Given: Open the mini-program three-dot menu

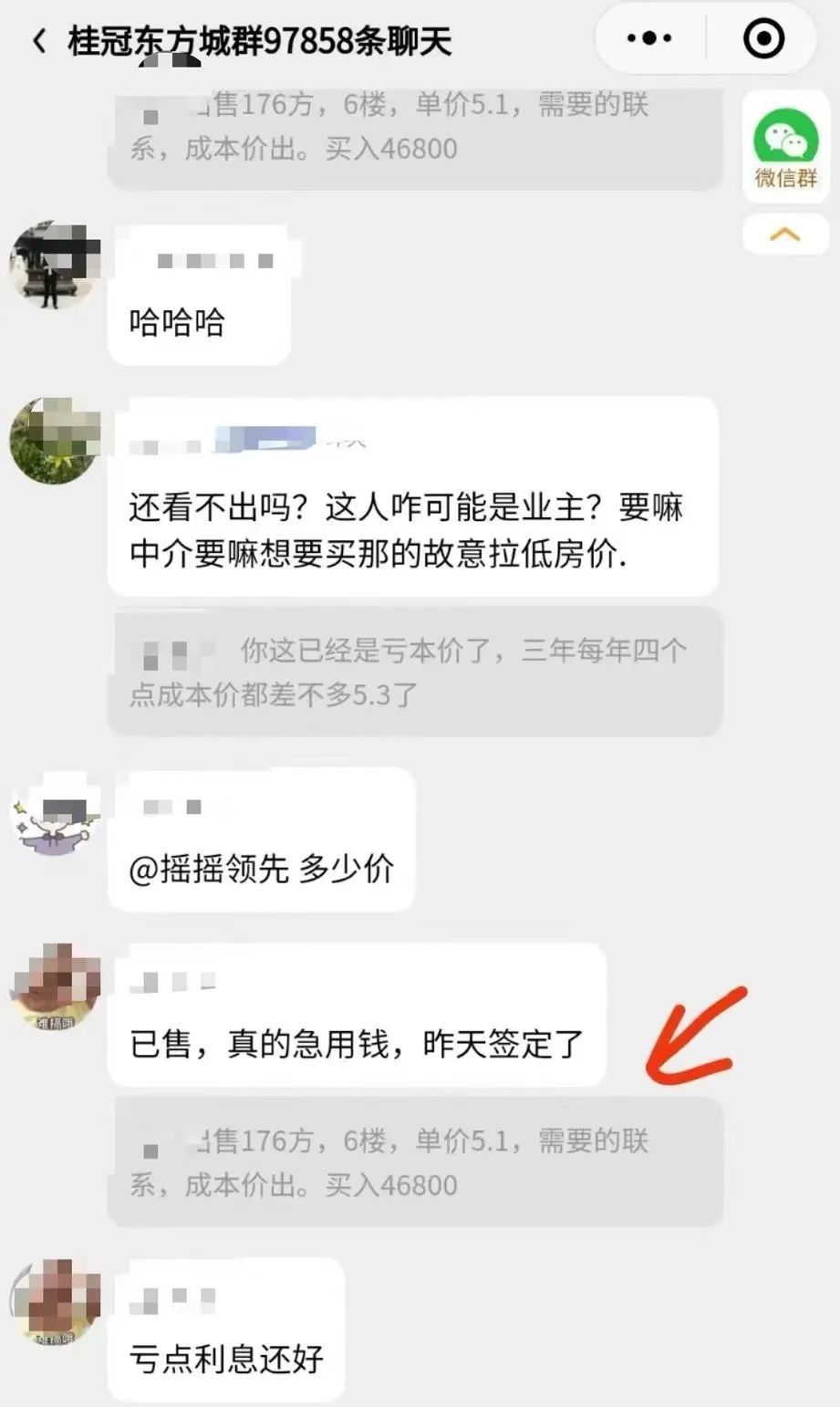Looking at the screenshot, I should [x=649, y=38].
